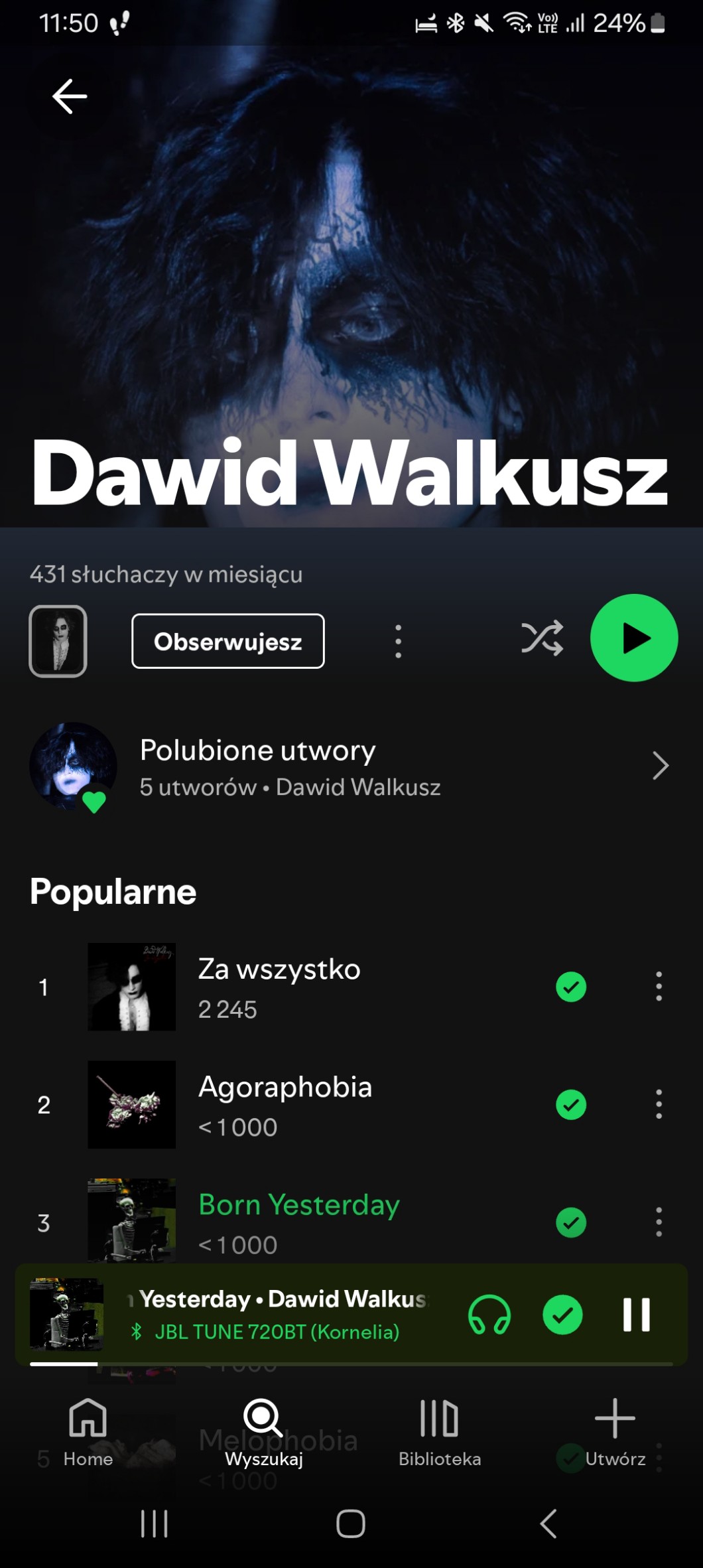The height and width of the screenshot is (1568, 703).
Task: Tap the green checkmark next to Agoraphobia
Action: (x=571, y=1105)
